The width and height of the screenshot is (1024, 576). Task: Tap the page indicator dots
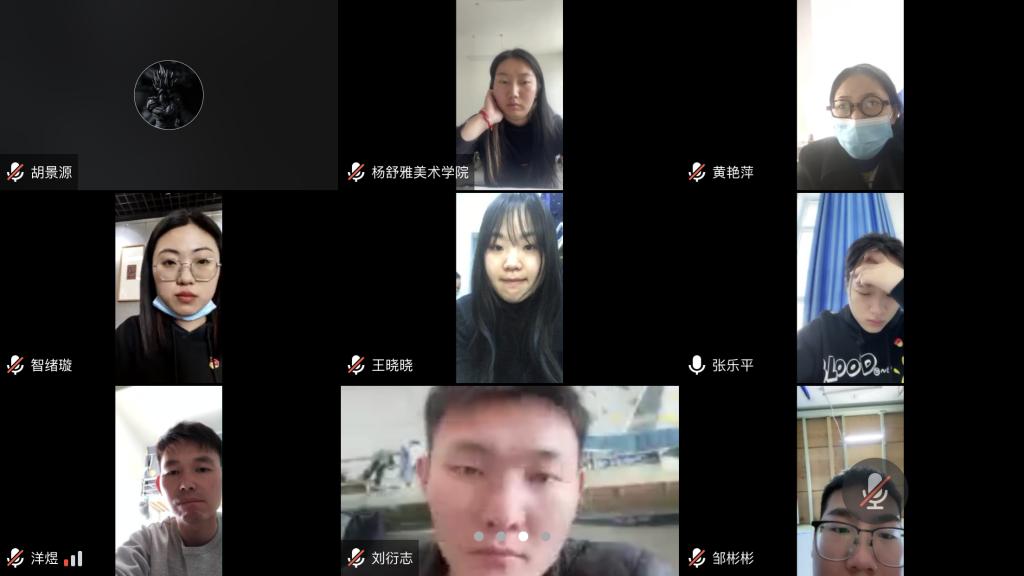511,536
